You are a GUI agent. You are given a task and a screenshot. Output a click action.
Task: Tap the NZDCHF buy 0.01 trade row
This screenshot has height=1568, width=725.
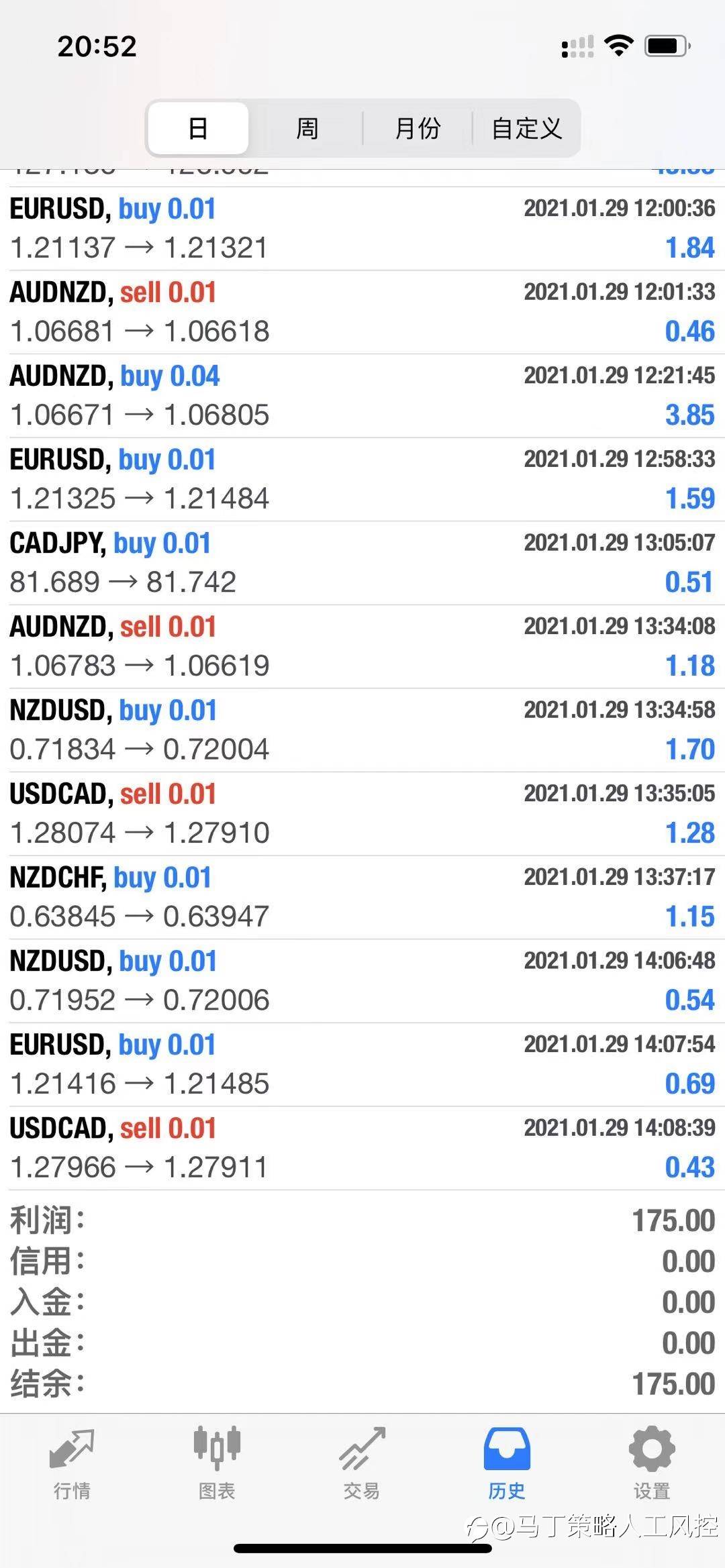362,897
